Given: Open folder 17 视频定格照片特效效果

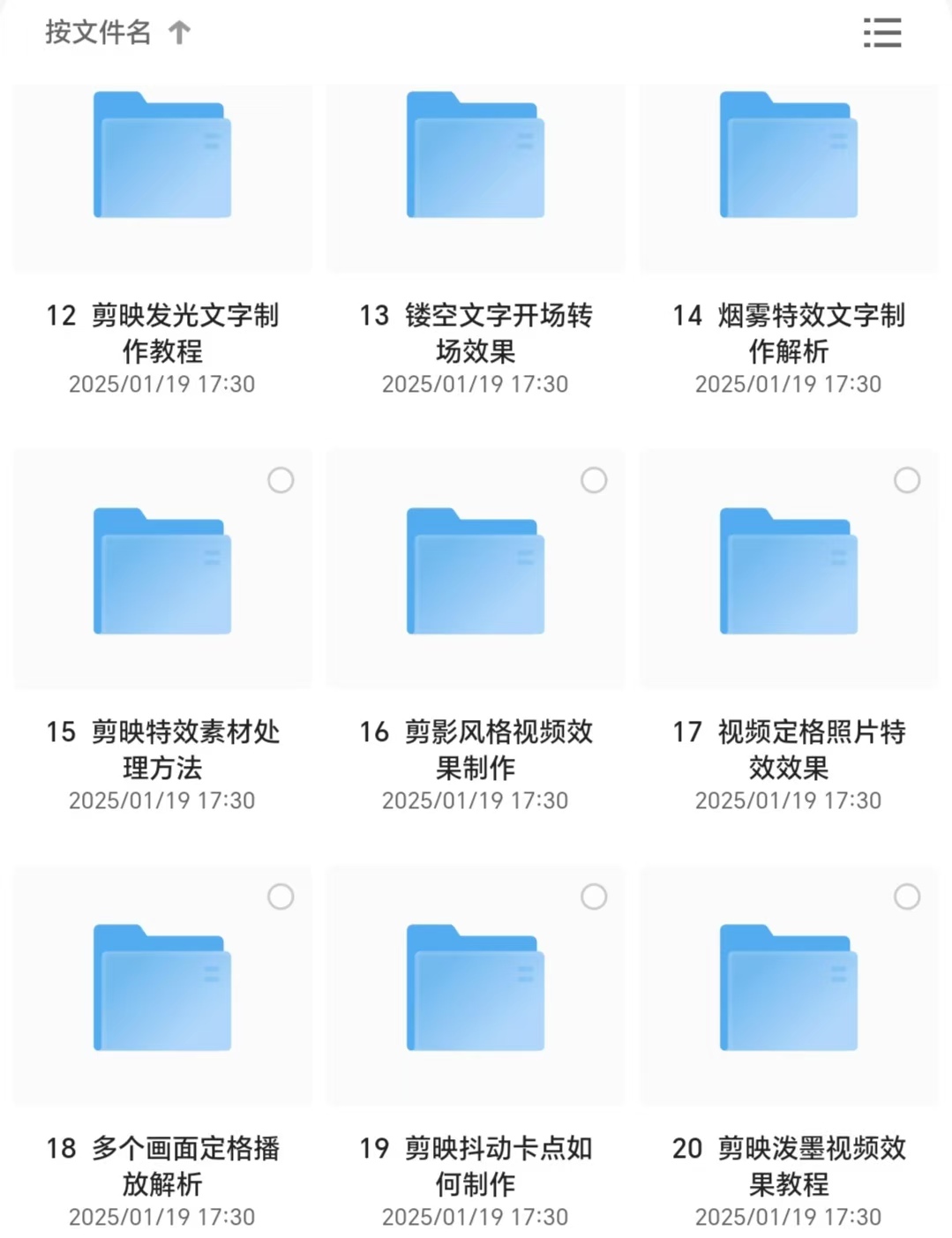Looking at the screenshot, I should 789,572.
